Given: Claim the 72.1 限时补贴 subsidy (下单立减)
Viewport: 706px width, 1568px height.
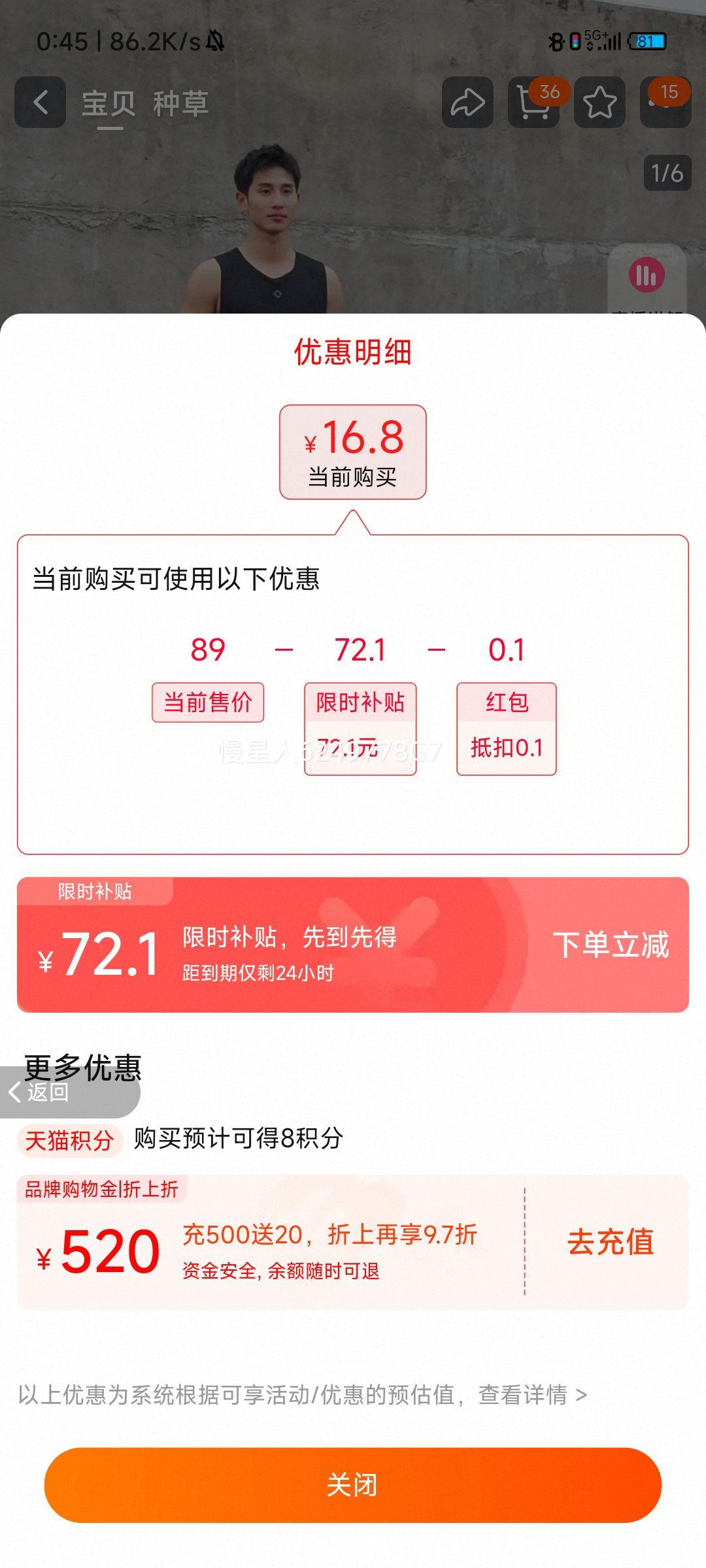Looking at the screenshot, I should pos(610,945).
